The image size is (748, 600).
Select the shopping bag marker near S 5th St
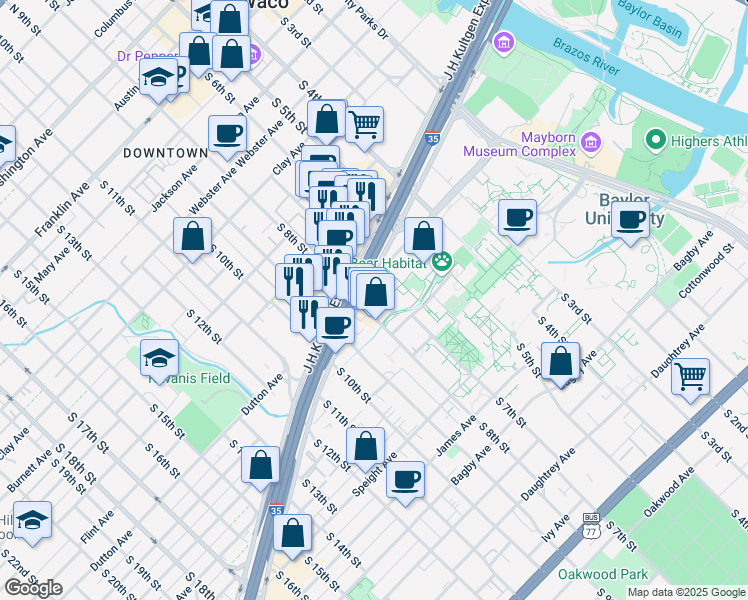point(561,361)
